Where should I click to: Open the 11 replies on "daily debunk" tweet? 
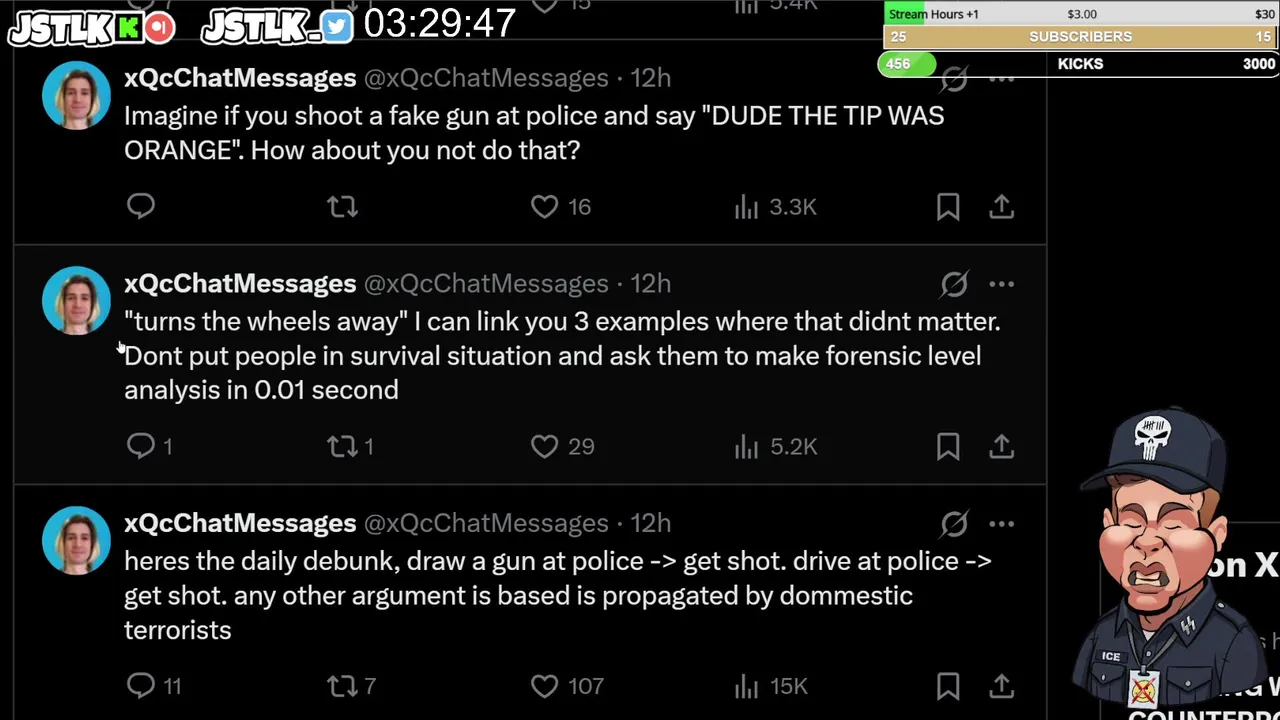tap(154, 686)
